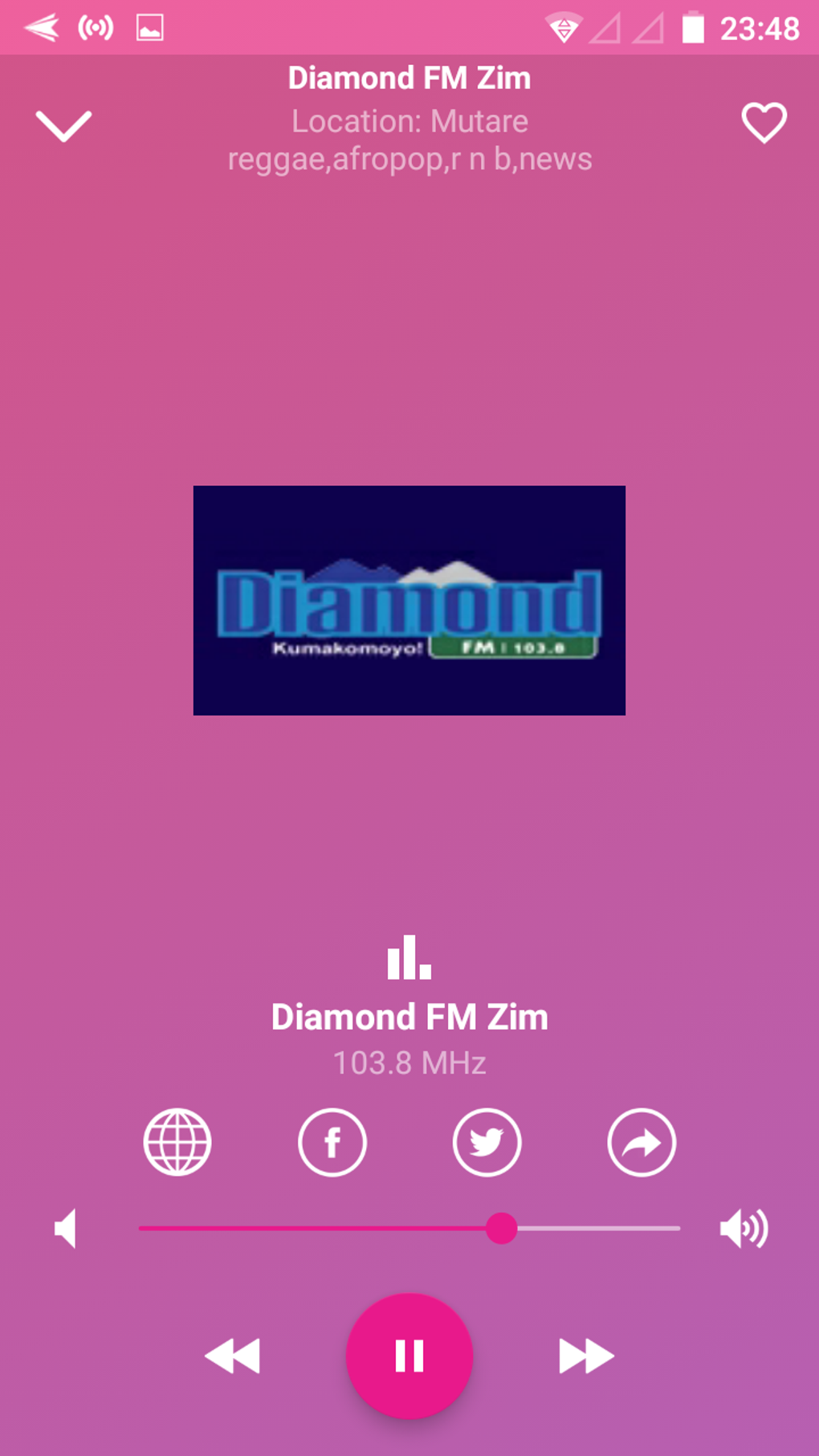The height and width of the screenshot is (1456, 819).
Task: Share Diamond FM Zim station
Action: (642, 1142)
